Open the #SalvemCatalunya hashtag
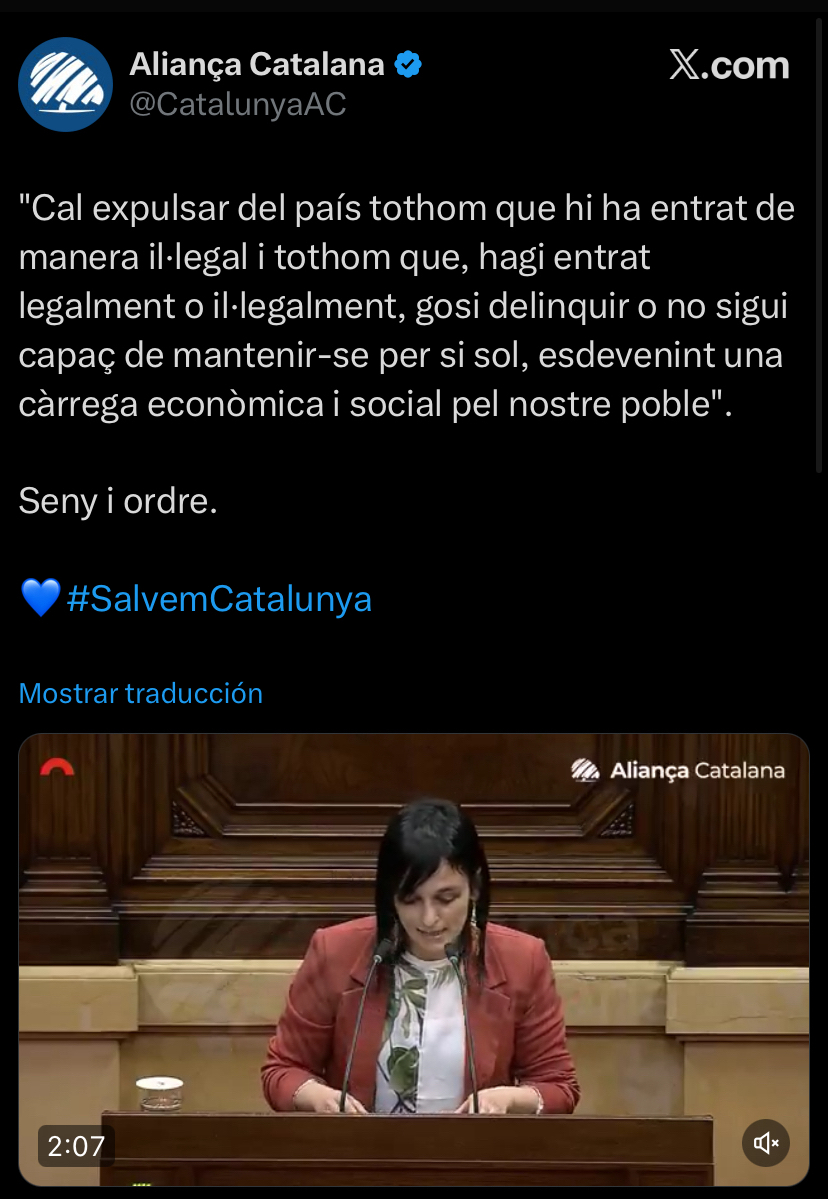828x1199 pixels. pos(219,598)
